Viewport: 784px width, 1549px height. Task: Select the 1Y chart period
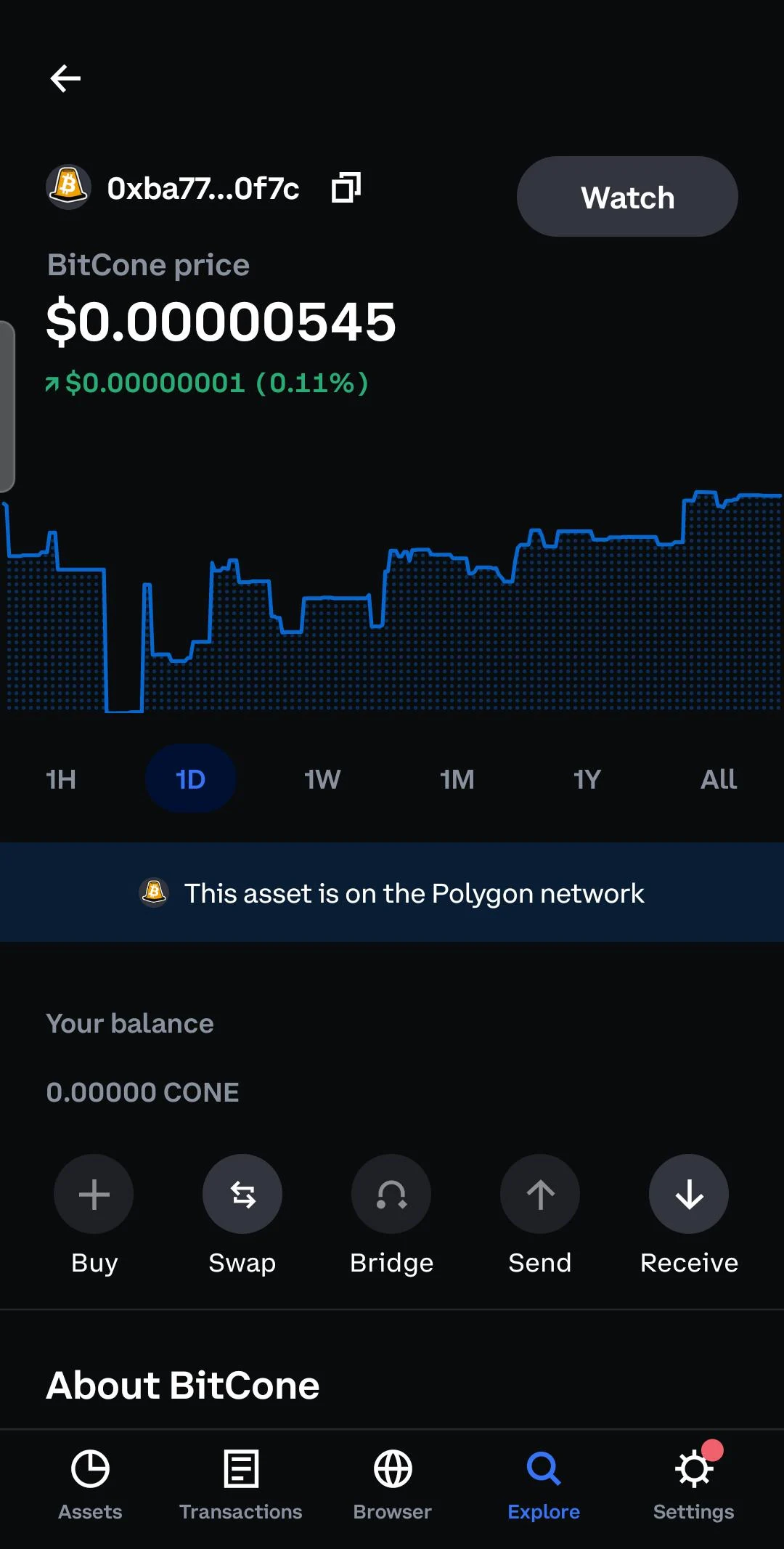(x=587, y=778)
